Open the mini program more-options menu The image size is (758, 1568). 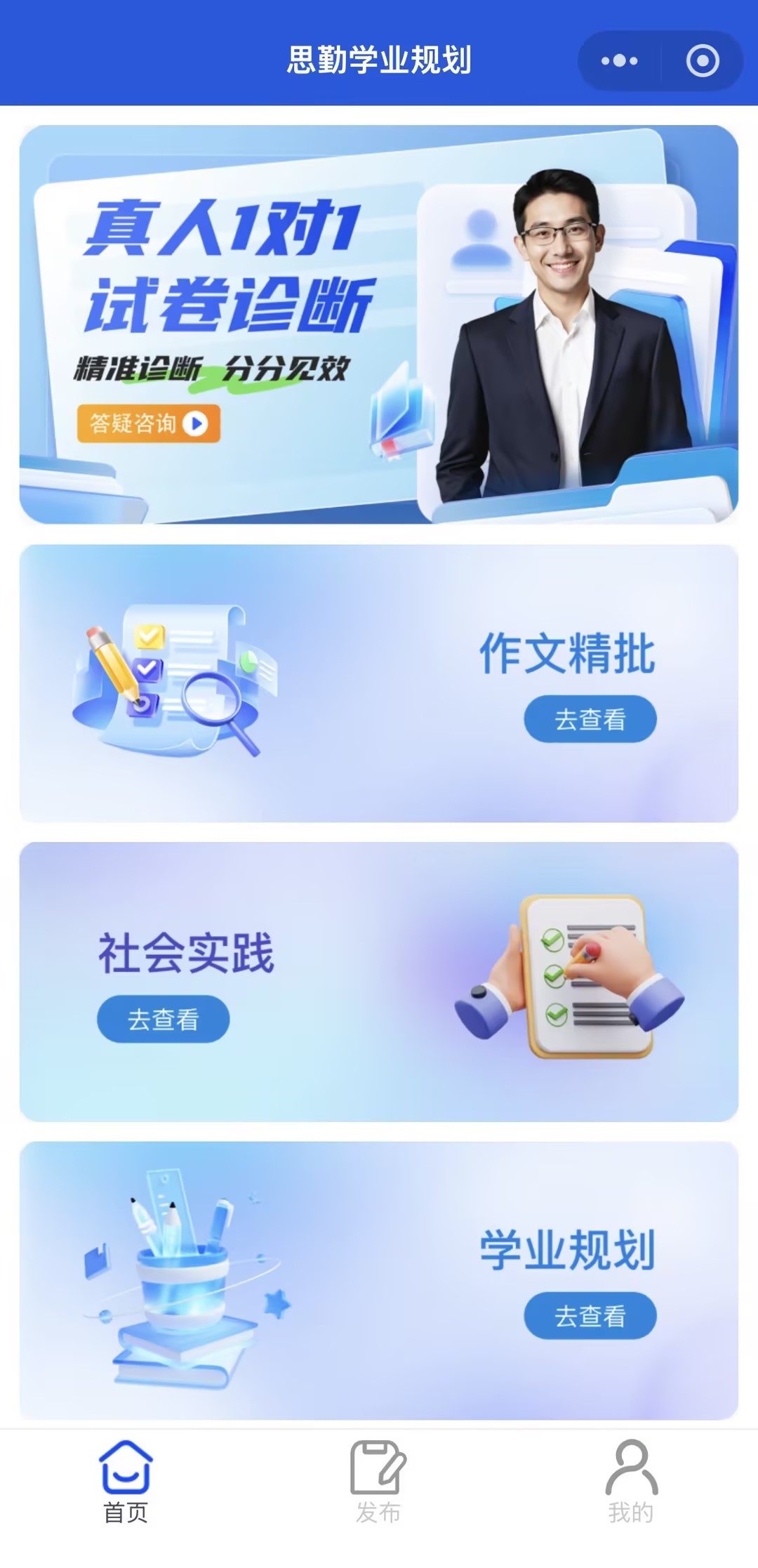619,61
